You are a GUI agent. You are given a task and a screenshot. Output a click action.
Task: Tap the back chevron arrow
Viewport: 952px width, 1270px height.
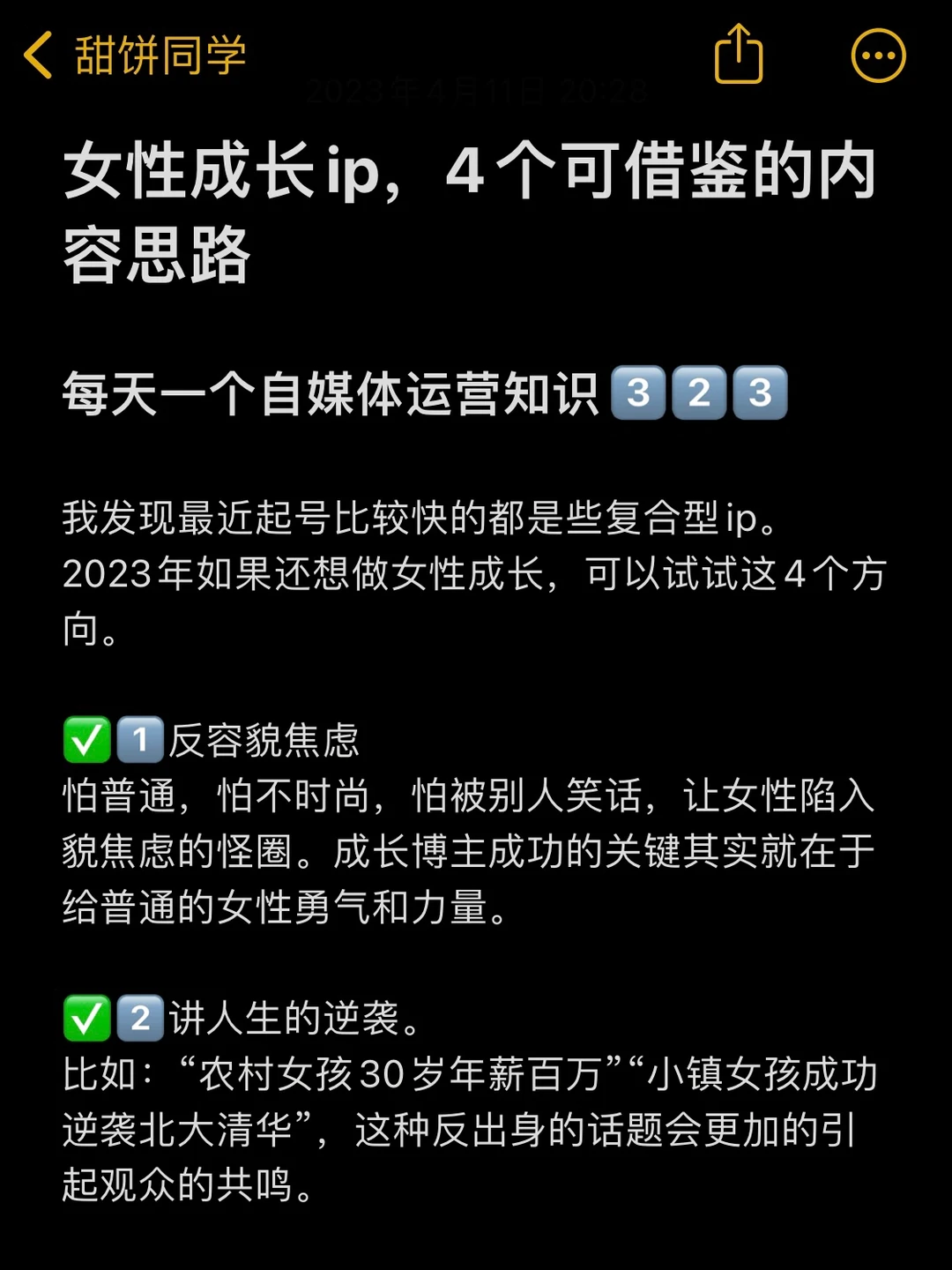tap(37, 53)
